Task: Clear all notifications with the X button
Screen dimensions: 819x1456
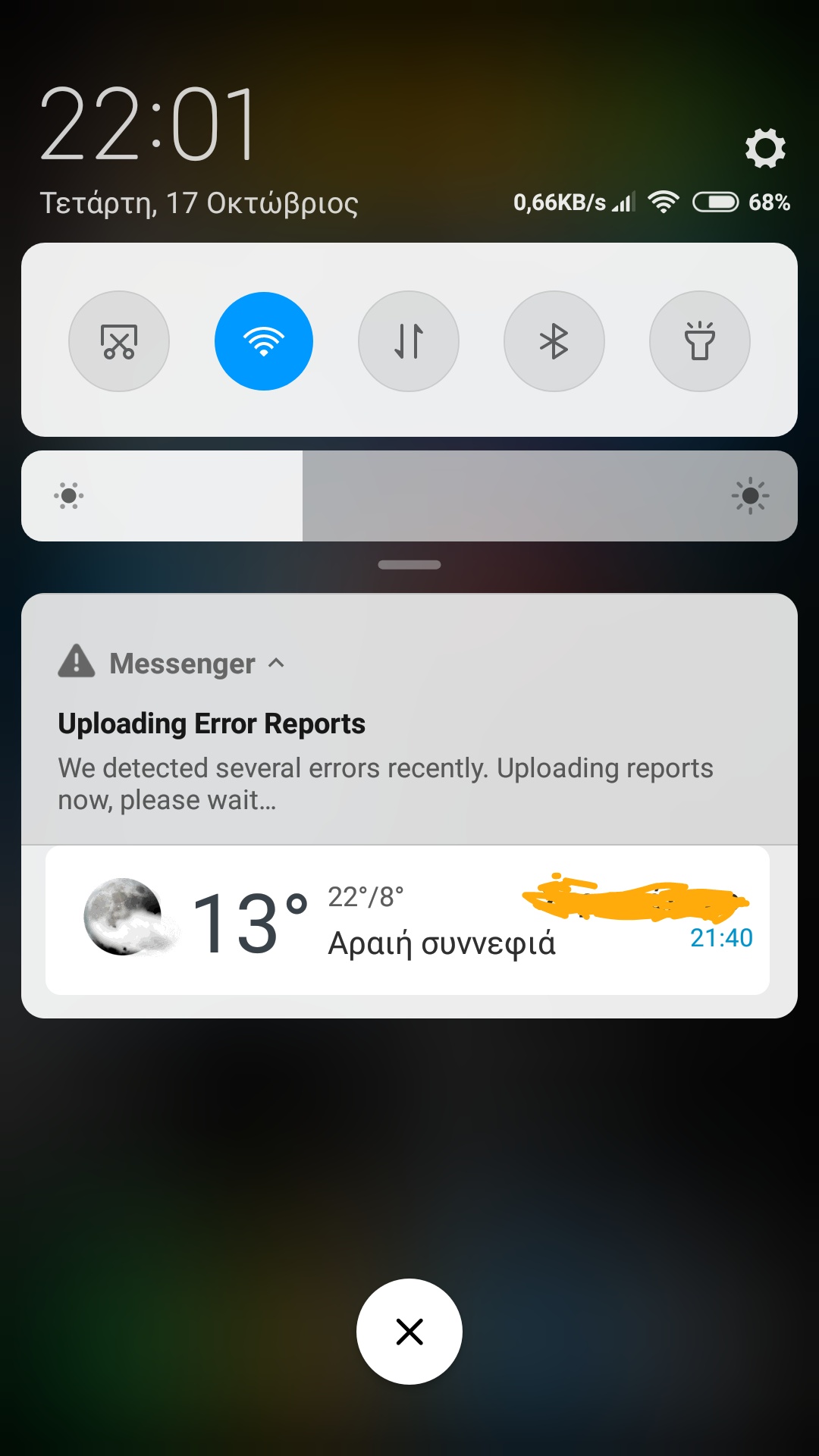Action: coord(409,1332)
